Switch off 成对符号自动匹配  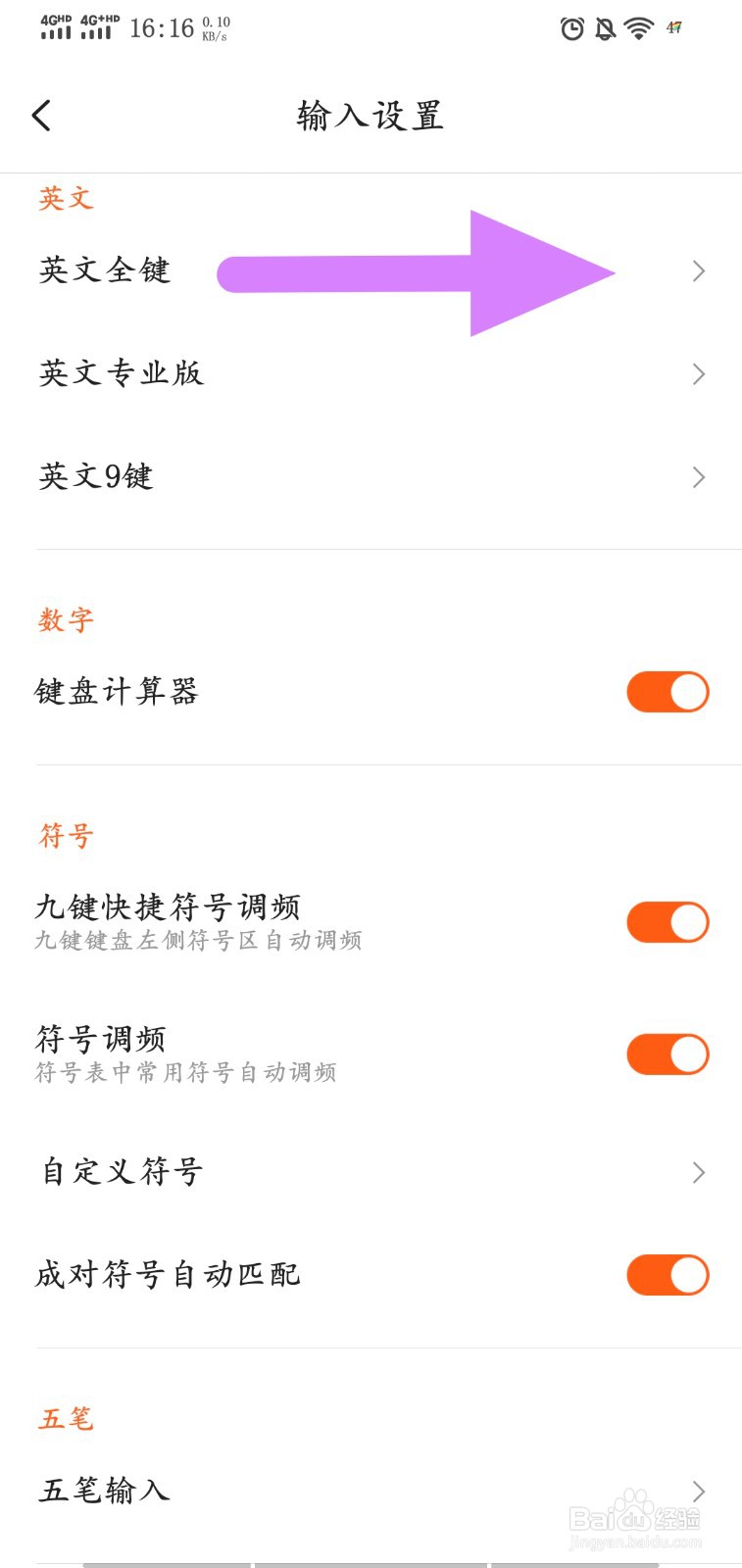(x=668, y=1275)
